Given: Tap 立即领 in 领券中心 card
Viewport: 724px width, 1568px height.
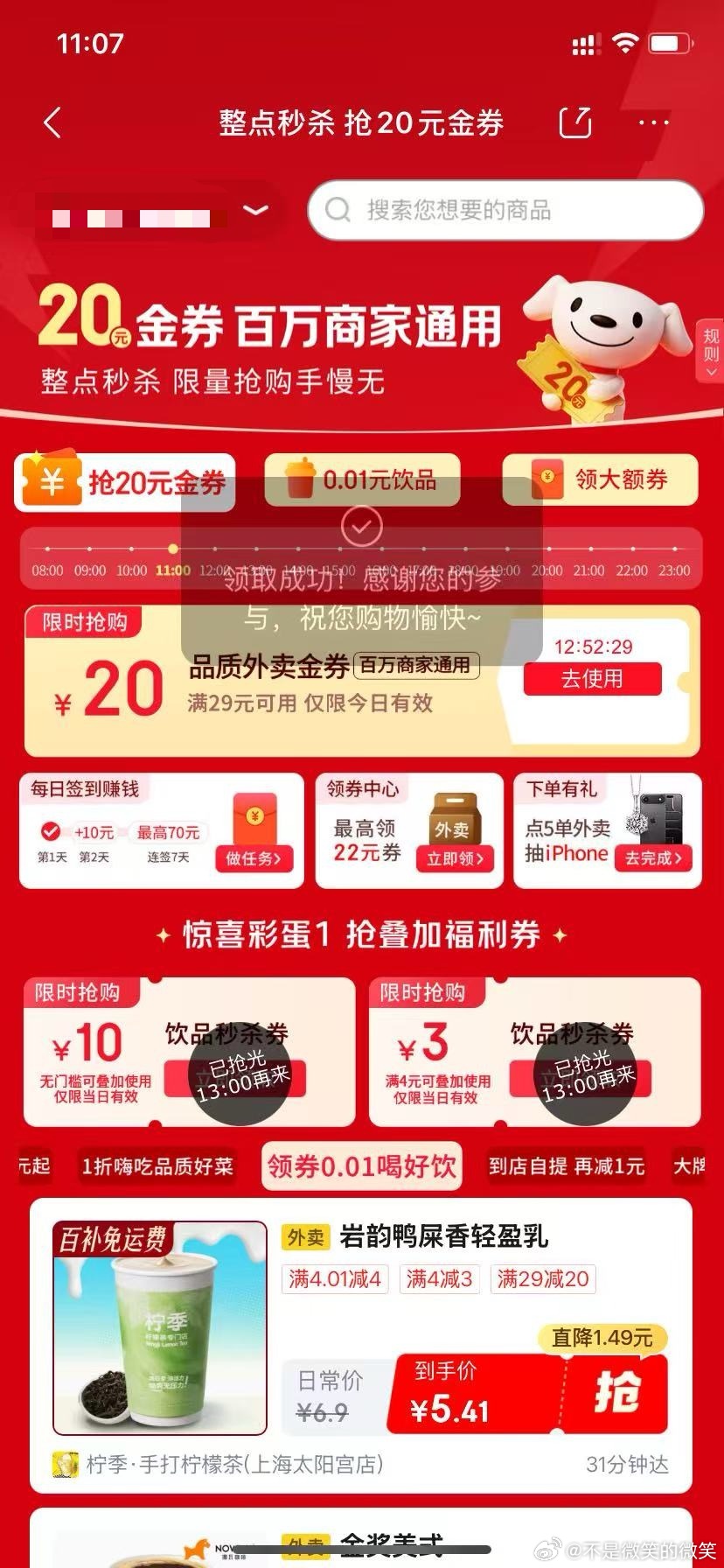Looking at the screenshot, I should 455,859.
